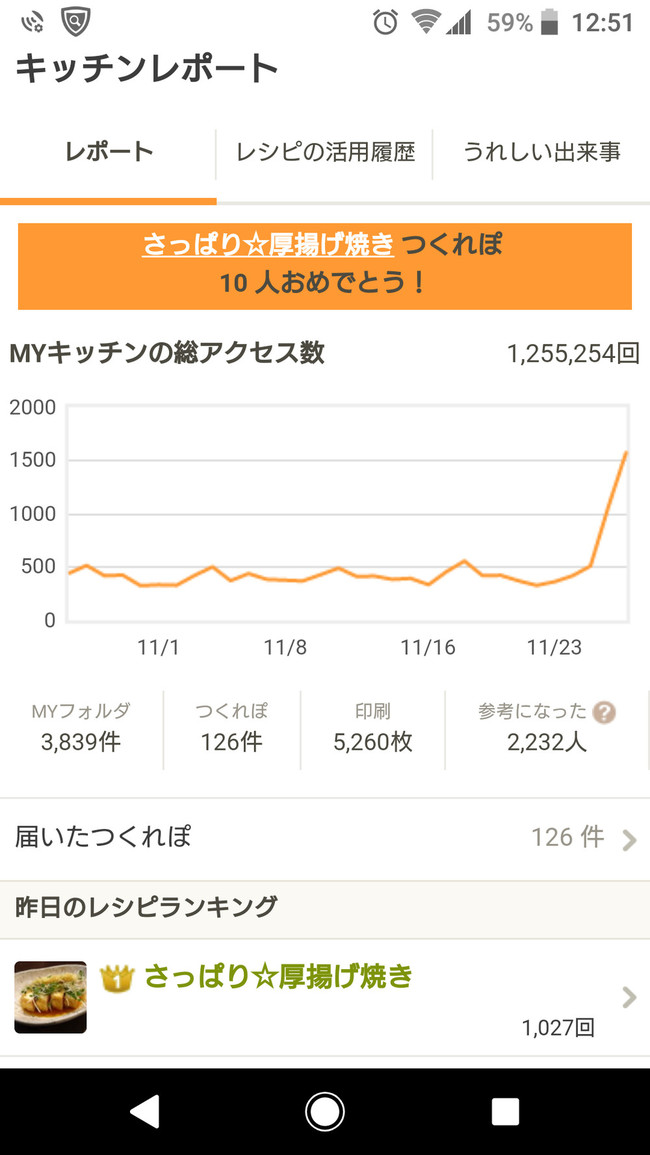Open the 届いたつくれぽ 126件 row

[x=325, y=838]
